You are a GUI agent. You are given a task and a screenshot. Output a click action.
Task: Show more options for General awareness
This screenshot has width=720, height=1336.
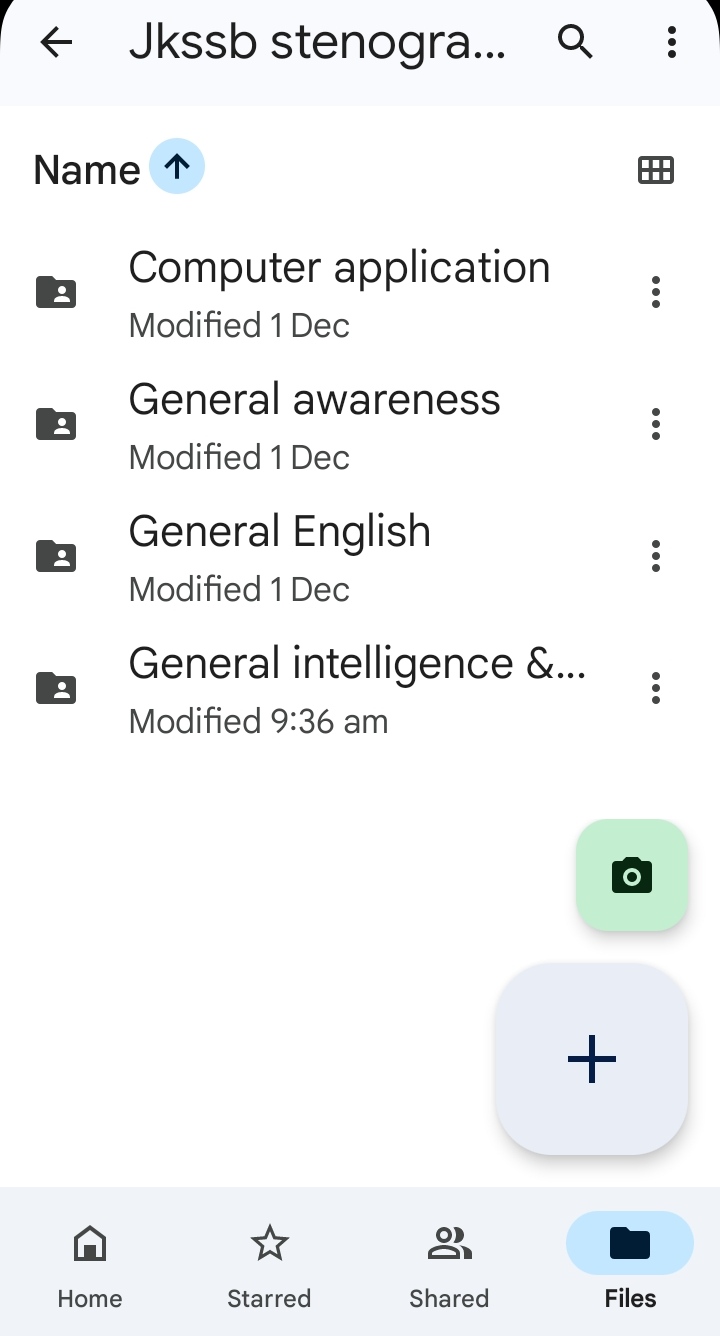(656, 424)
